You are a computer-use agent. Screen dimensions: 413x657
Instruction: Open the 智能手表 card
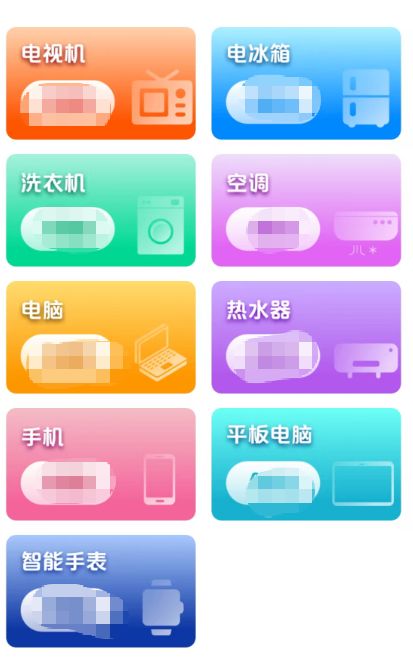tap(101, 591)
